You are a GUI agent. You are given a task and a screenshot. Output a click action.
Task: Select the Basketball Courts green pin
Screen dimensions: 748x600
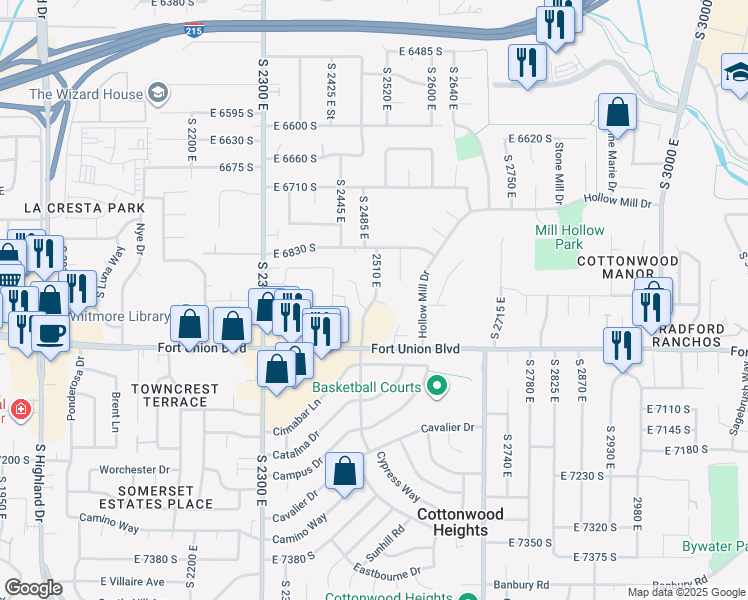436,386
